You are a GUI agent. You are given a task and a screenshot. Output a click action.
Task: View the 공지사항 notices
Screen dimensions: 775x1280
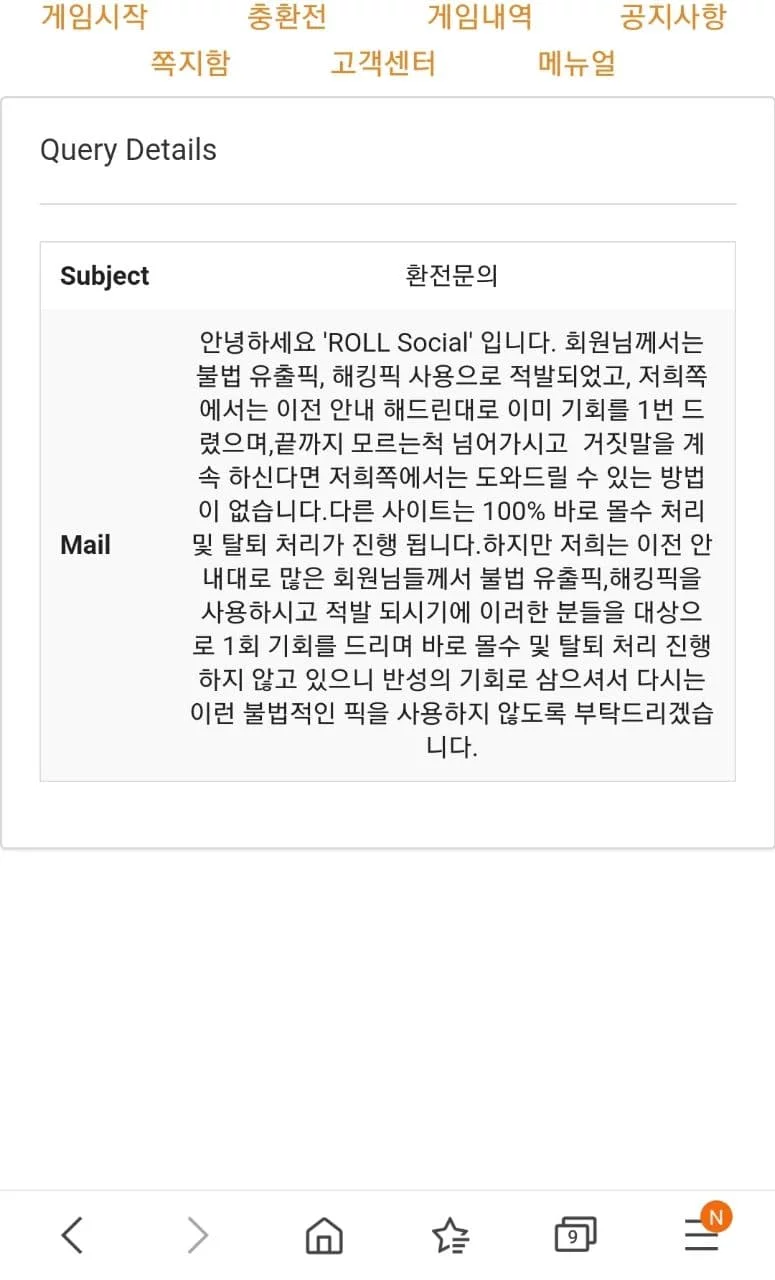[673, 17]
